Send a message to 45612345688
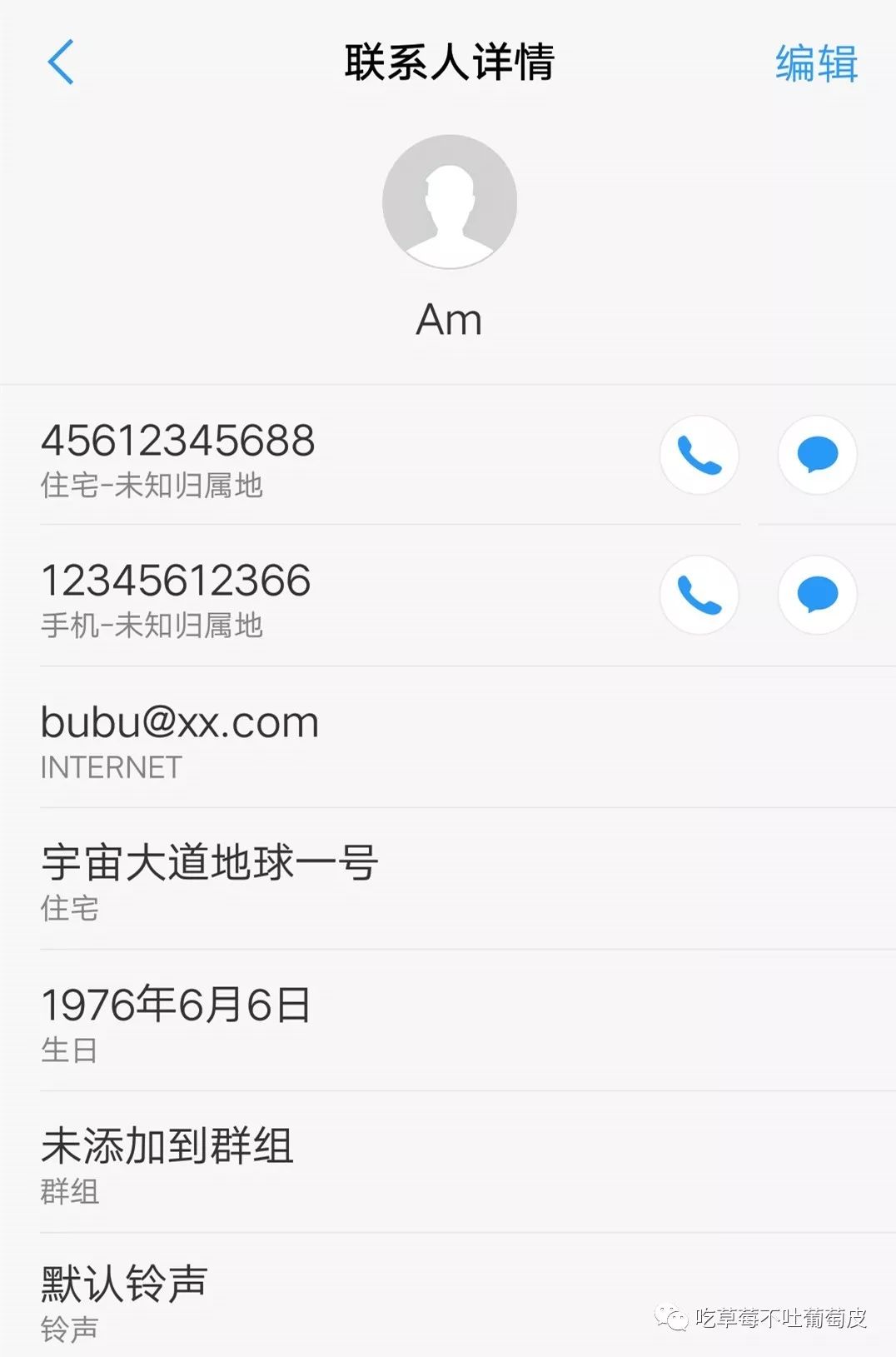896x1357 pixels. click(817, 455)
